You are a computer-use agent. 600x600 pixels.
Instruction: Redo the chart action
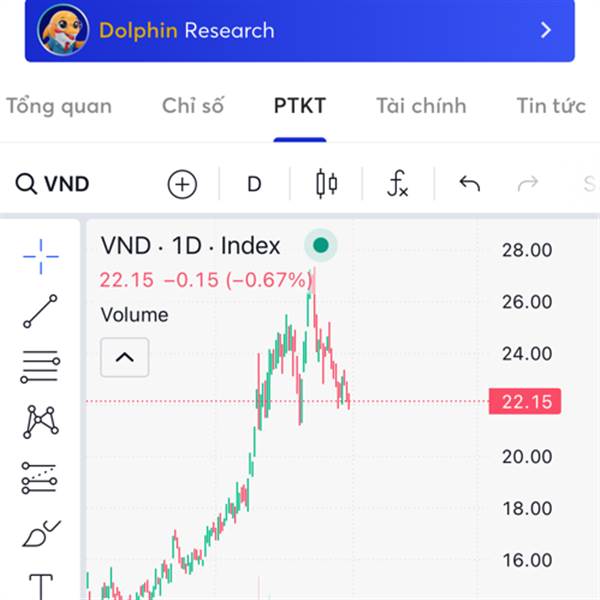coord(528,184)
